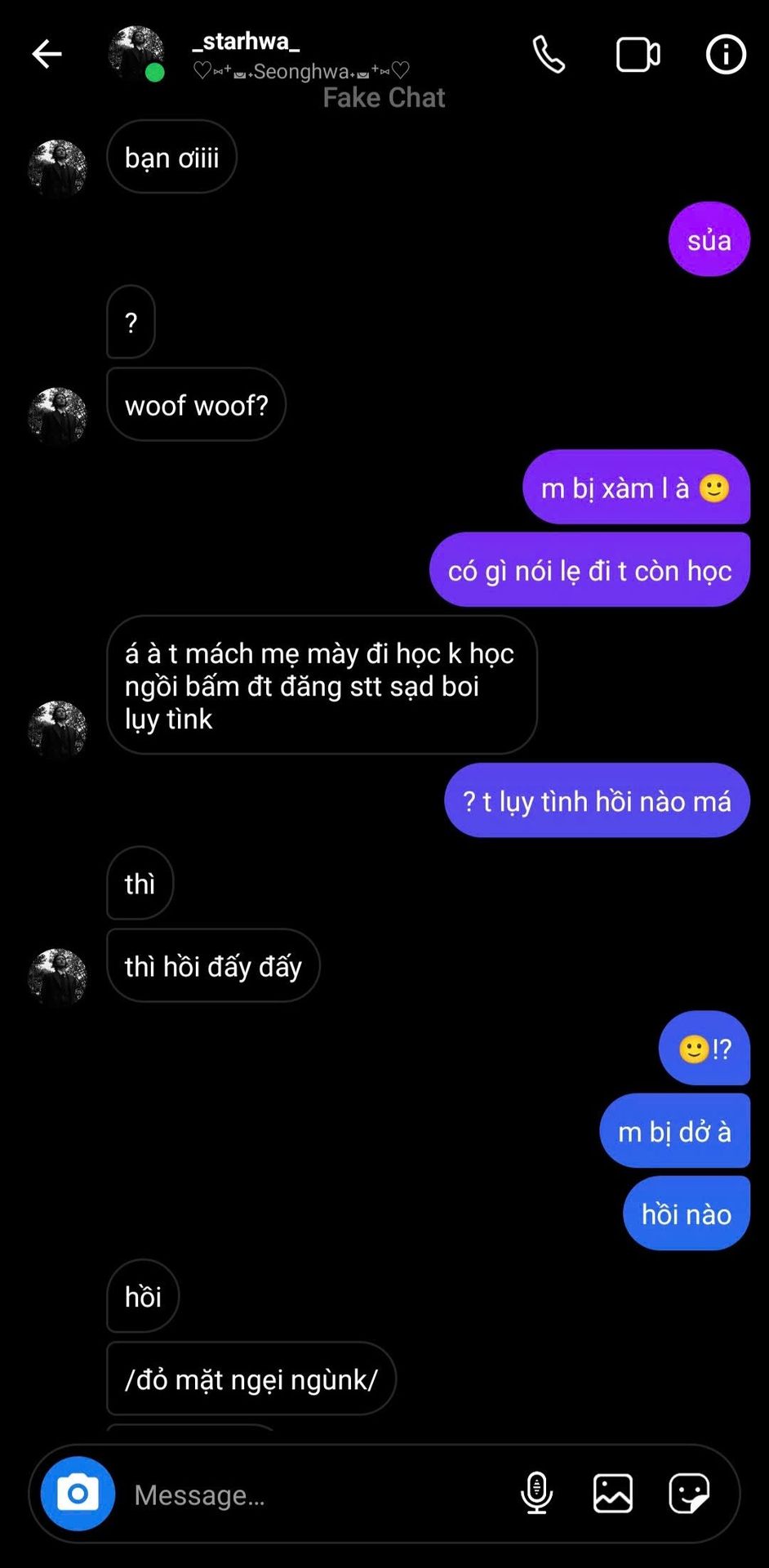This screenshot has width=769, height=1568.
Task: Open the sticker picker icon
Action: (688, 1494)
